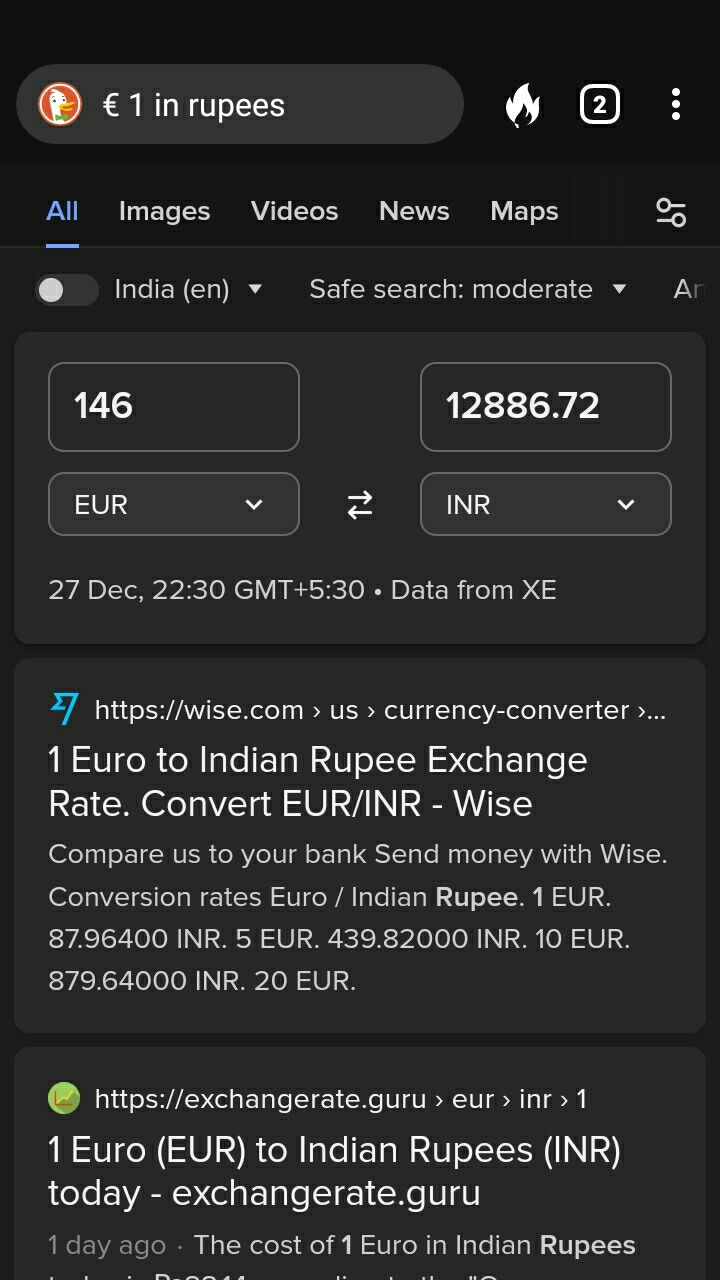Open the search settings filter icon
The width and height of the screenshot is (720, 1280).
pos(670,212)
